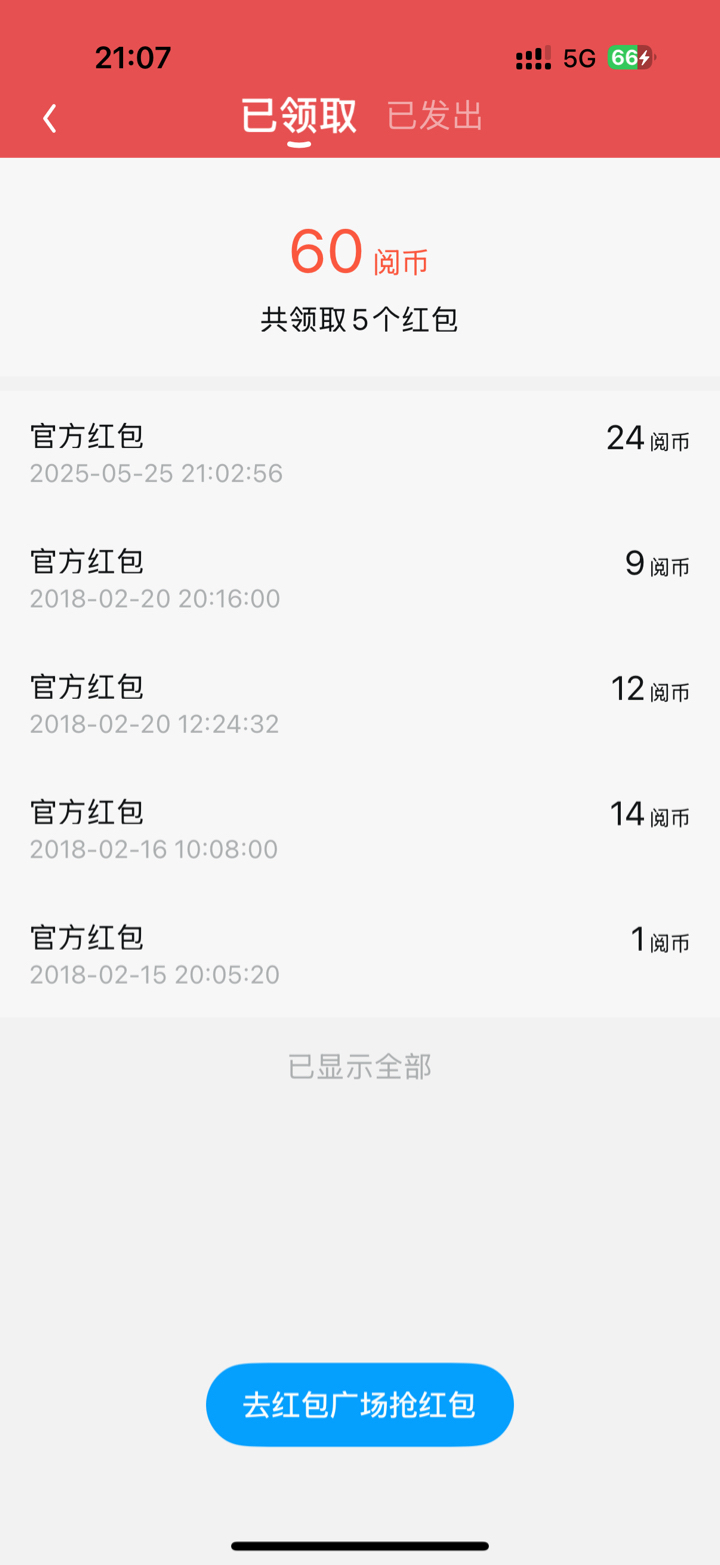Open the 1 阅币 red packet from 2018-02-15

(x=360, y=955)
